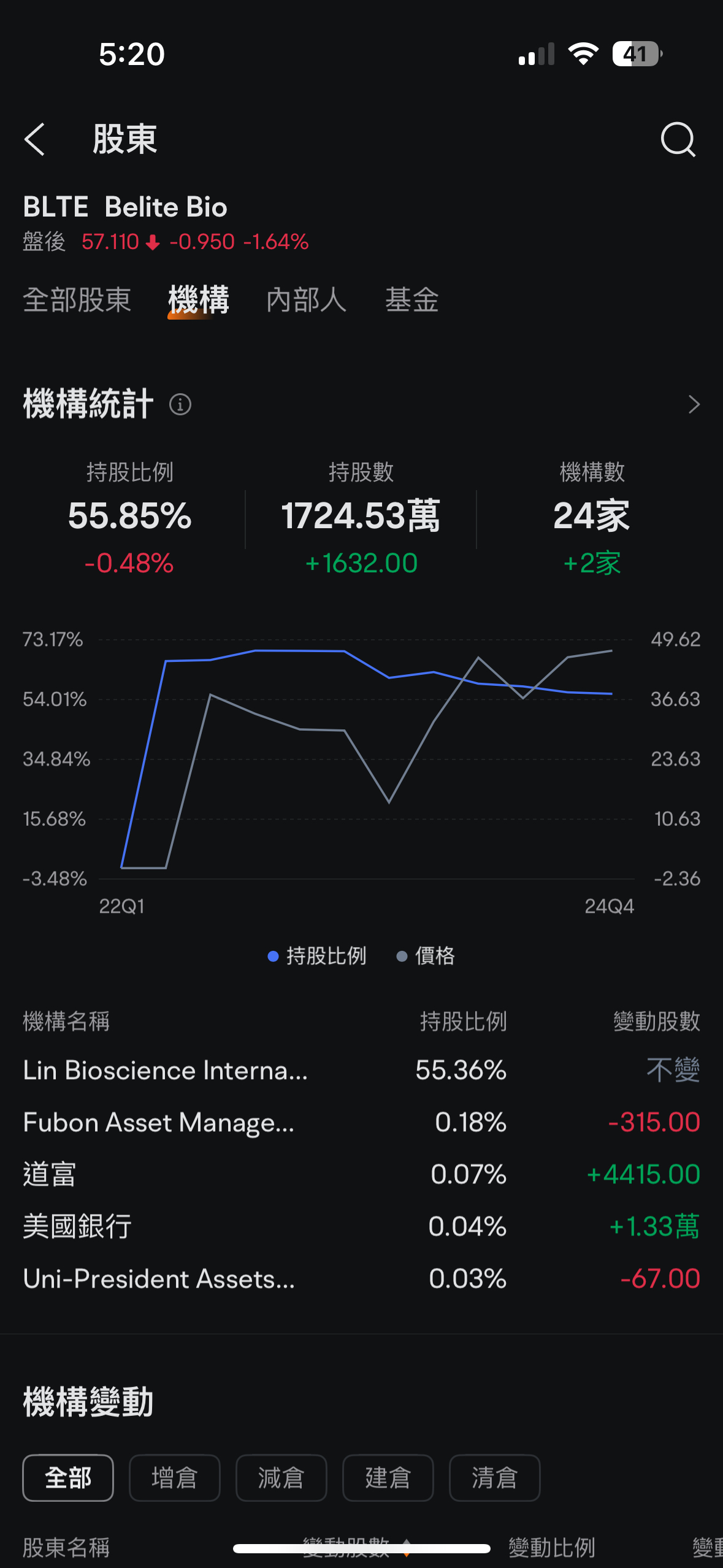Expand 機構統計 with the right chevron
Screen dimensions: 723x1568
(x=694, y=405)
